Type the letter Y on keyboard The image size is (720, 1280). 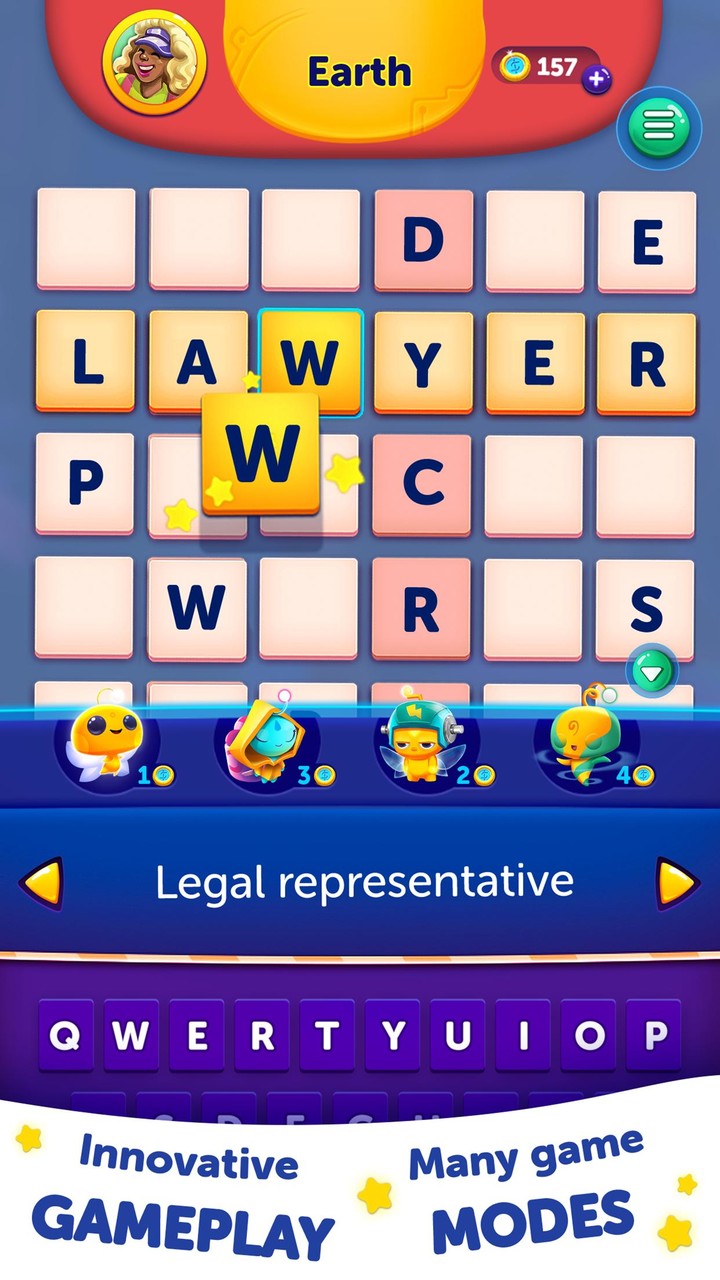pyautogui.click(x=393, y=1036)
